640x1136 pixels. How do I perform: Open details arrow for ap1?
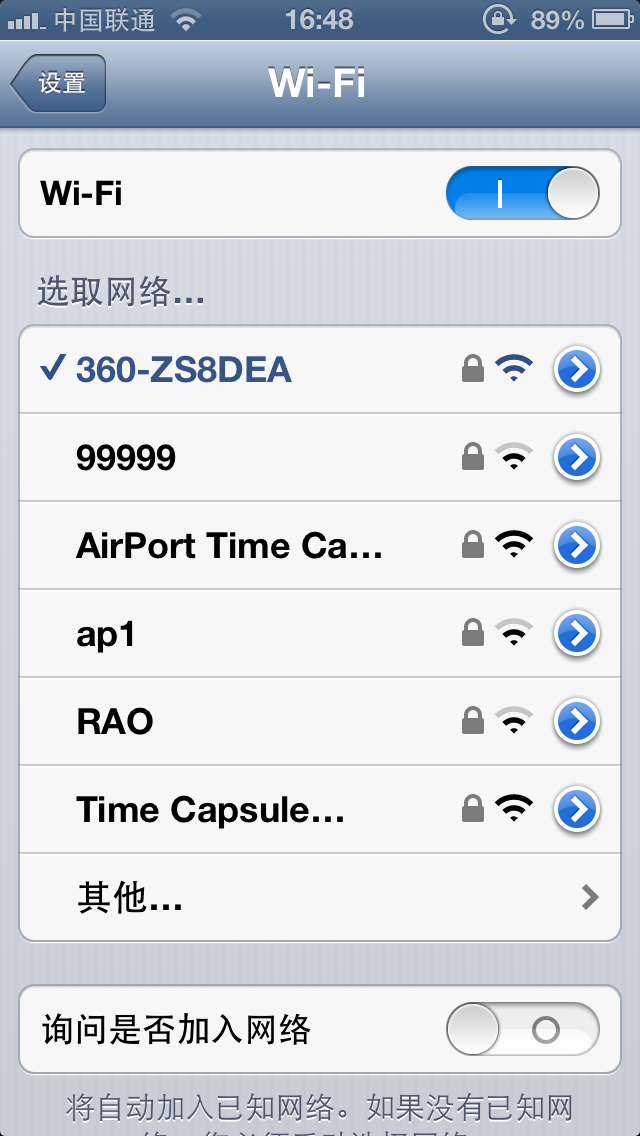coord(577,634)
